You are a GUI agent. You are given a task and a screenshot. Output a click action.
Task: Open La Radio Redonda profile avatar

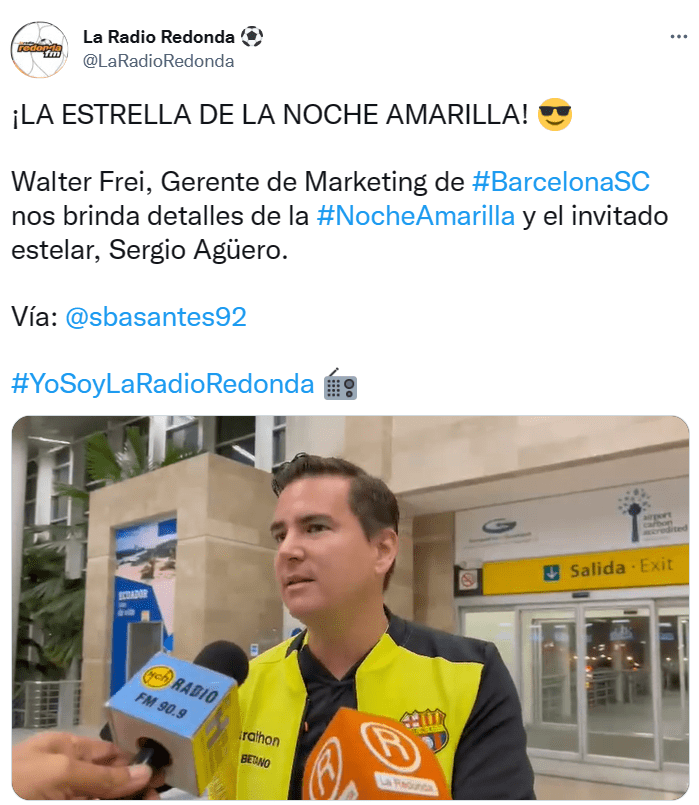coord(40,49)
